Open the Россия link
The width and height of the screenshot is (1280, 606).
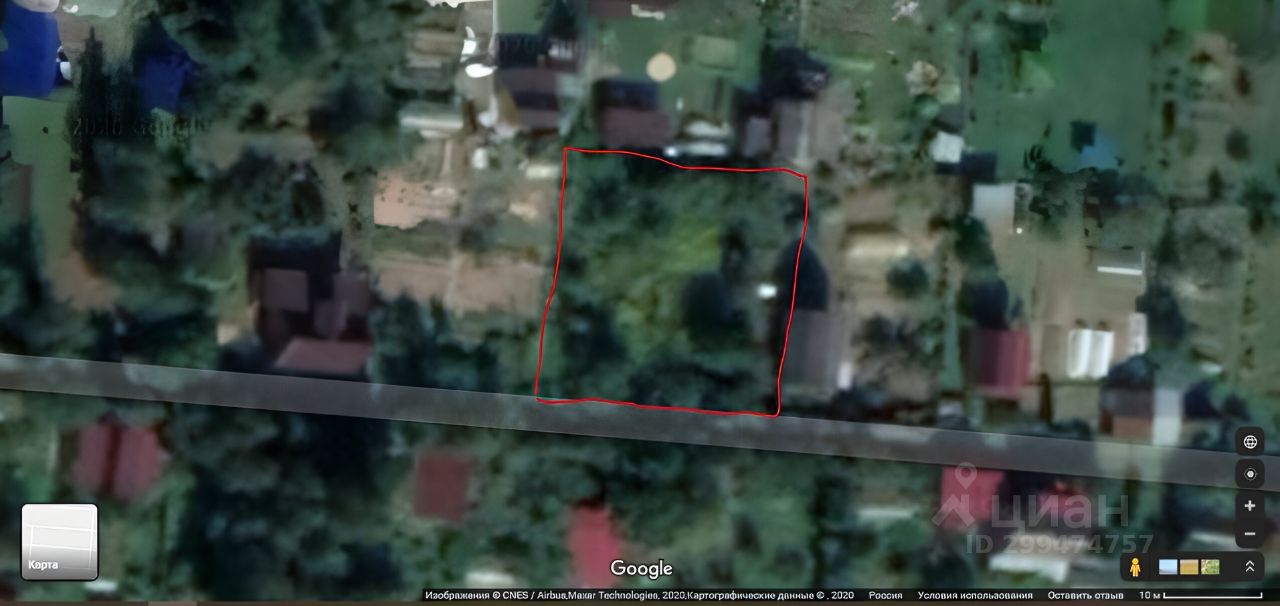[x=885, y=595]
